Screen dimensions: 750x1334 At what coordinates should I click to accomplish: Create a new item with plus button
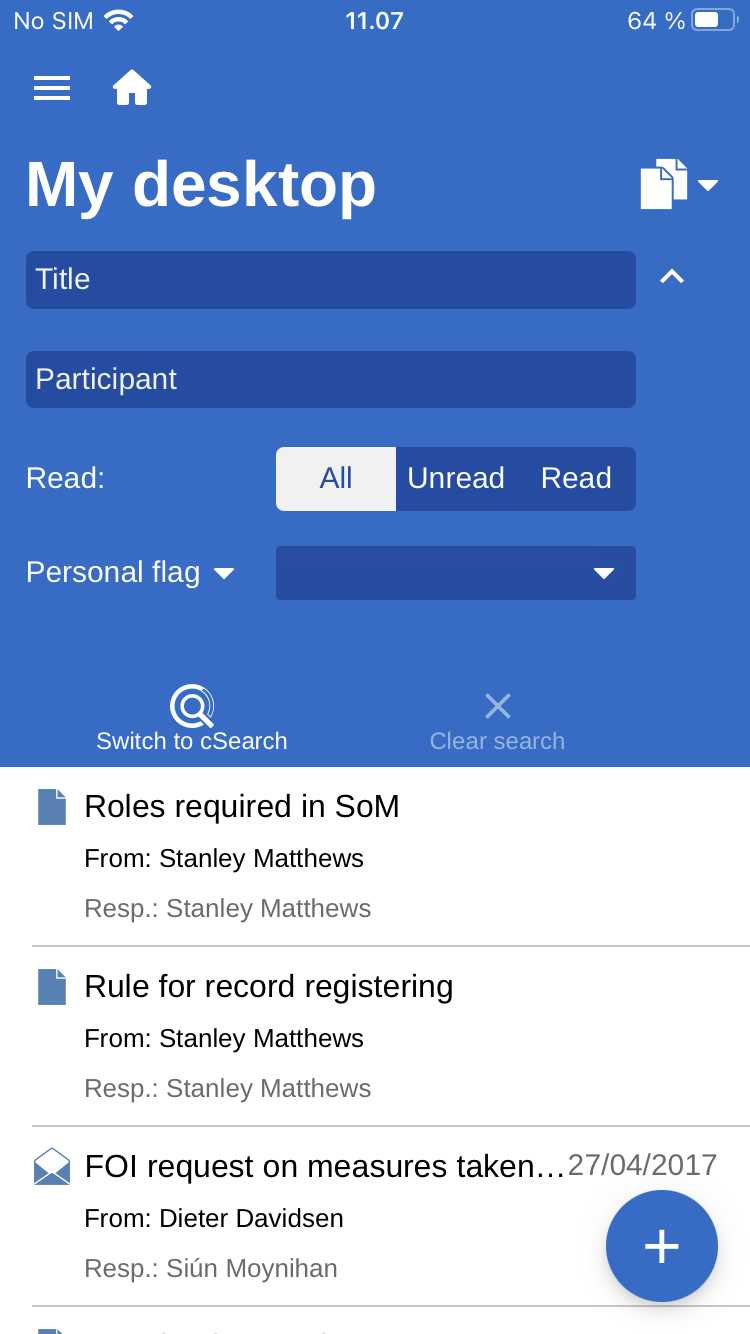point(661,1246)
